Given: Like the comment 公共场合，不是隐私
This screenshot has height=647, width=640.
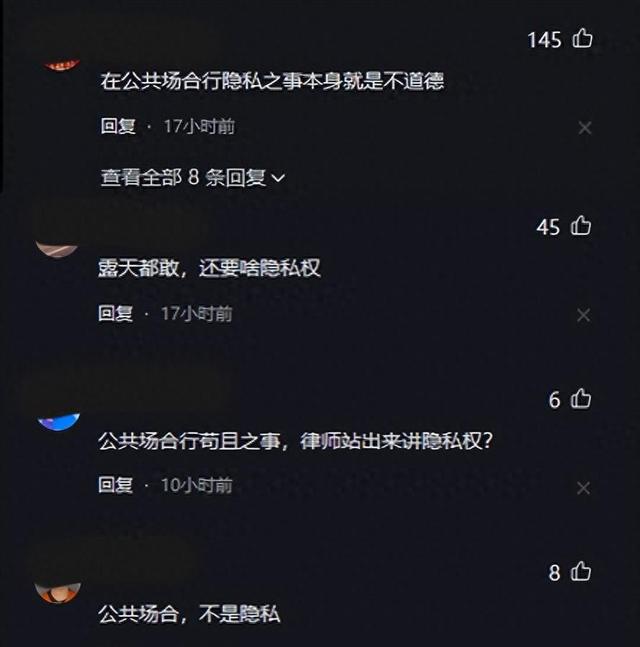Looking at the screenshot, I should (x=581, y=572).
